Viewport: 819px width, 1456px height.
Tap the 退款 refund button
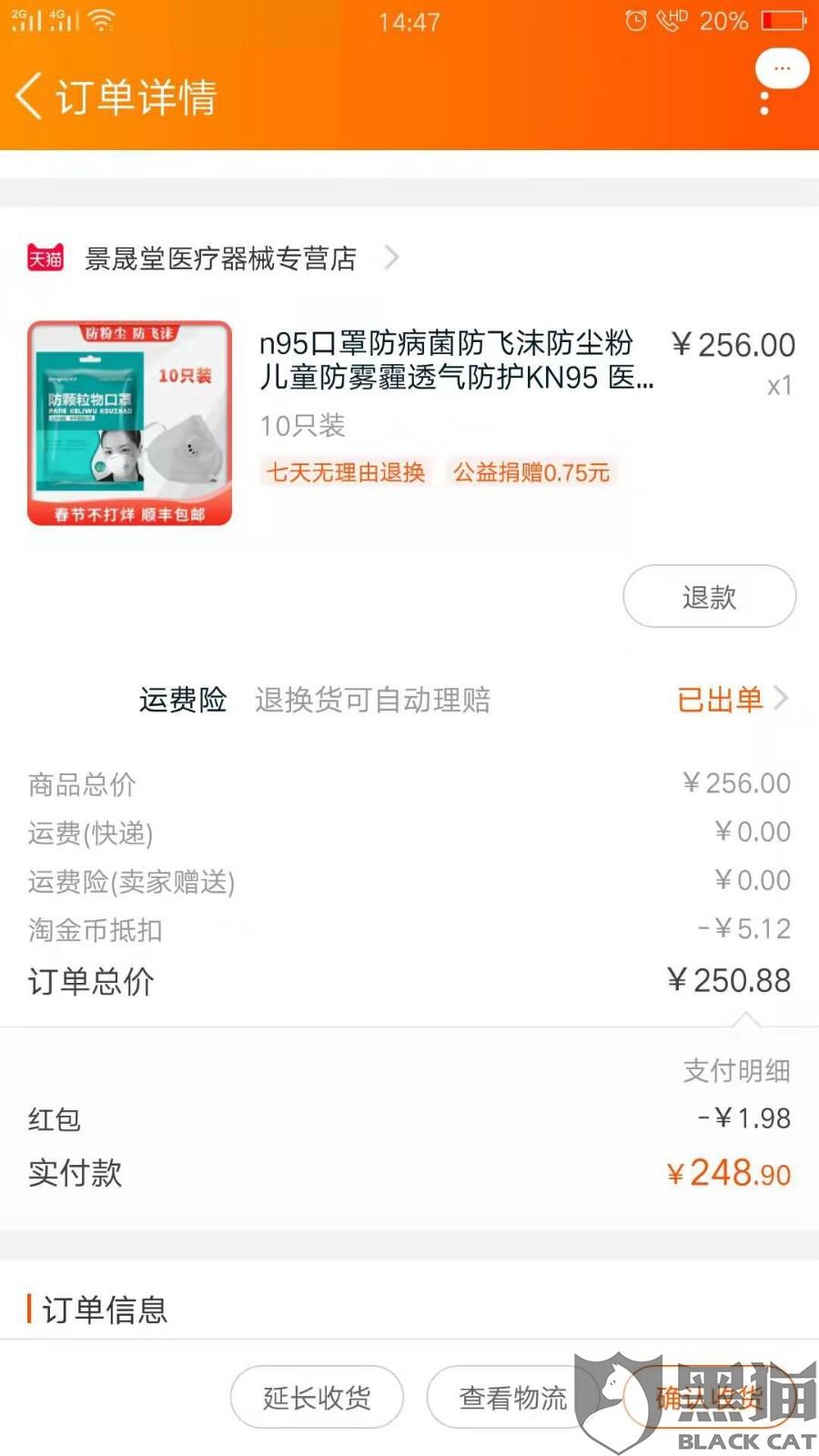pos(709,597)
